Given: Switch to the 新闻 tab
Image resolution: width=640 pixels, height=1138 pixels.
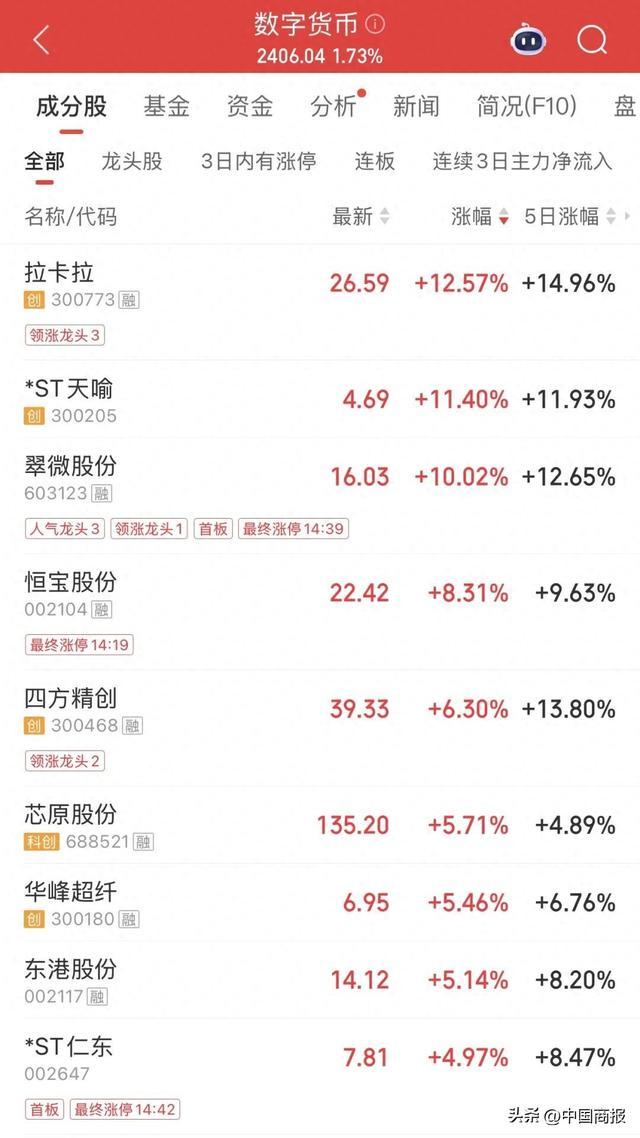Looking at the screenshot, I should coord(416,106).
